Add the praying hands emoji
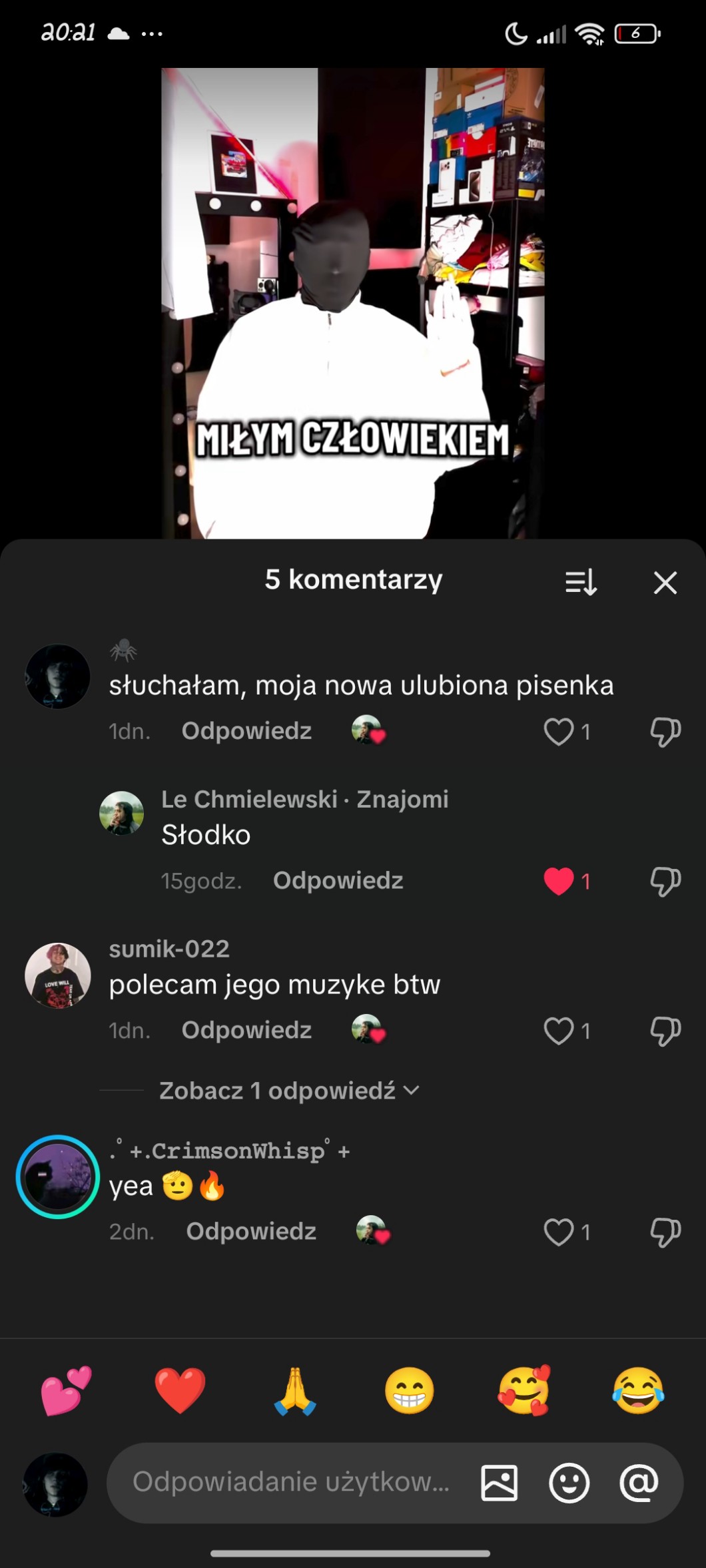Screen dimensions: 706x1568 [294, 1391]
